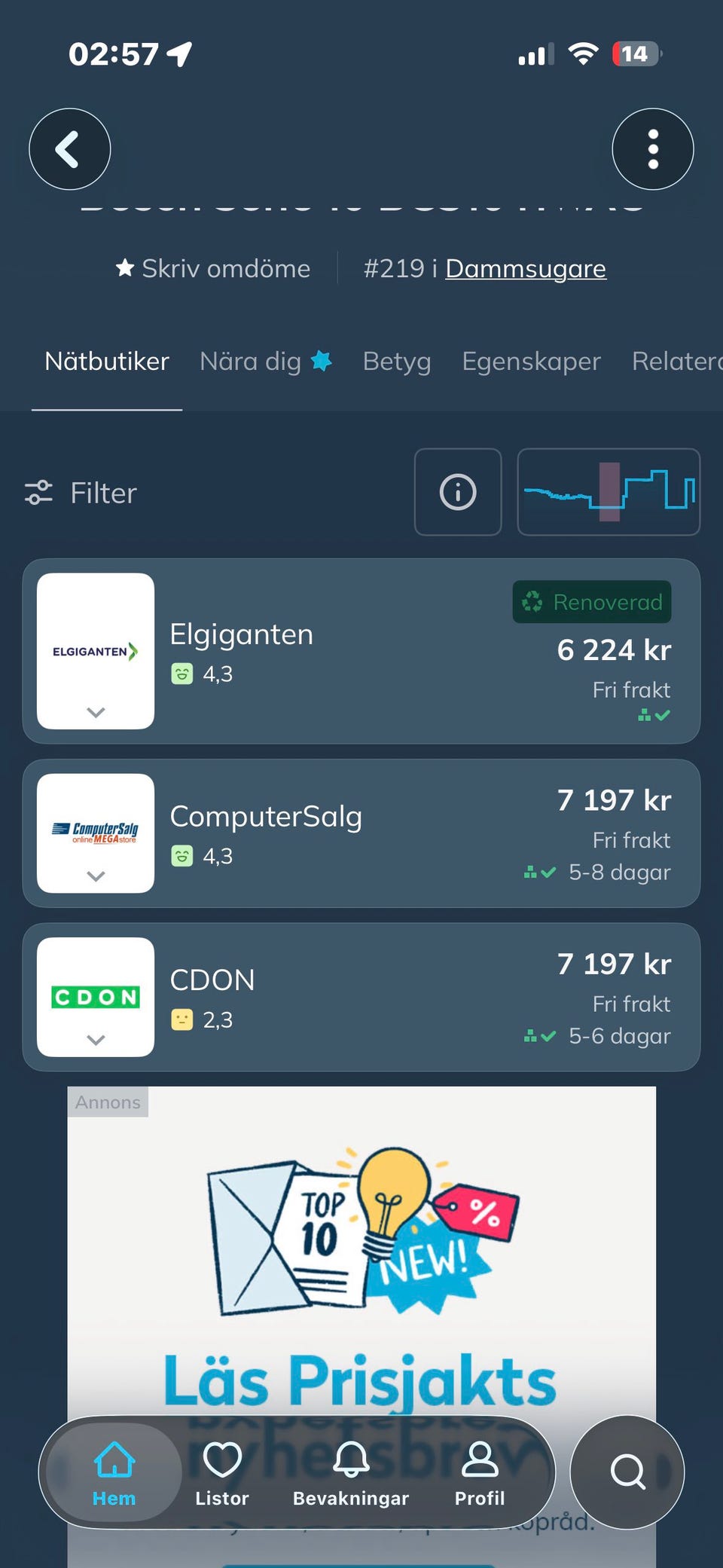Open the Dammsugare category link
The image size is (723, 1568).
[525, 269]
